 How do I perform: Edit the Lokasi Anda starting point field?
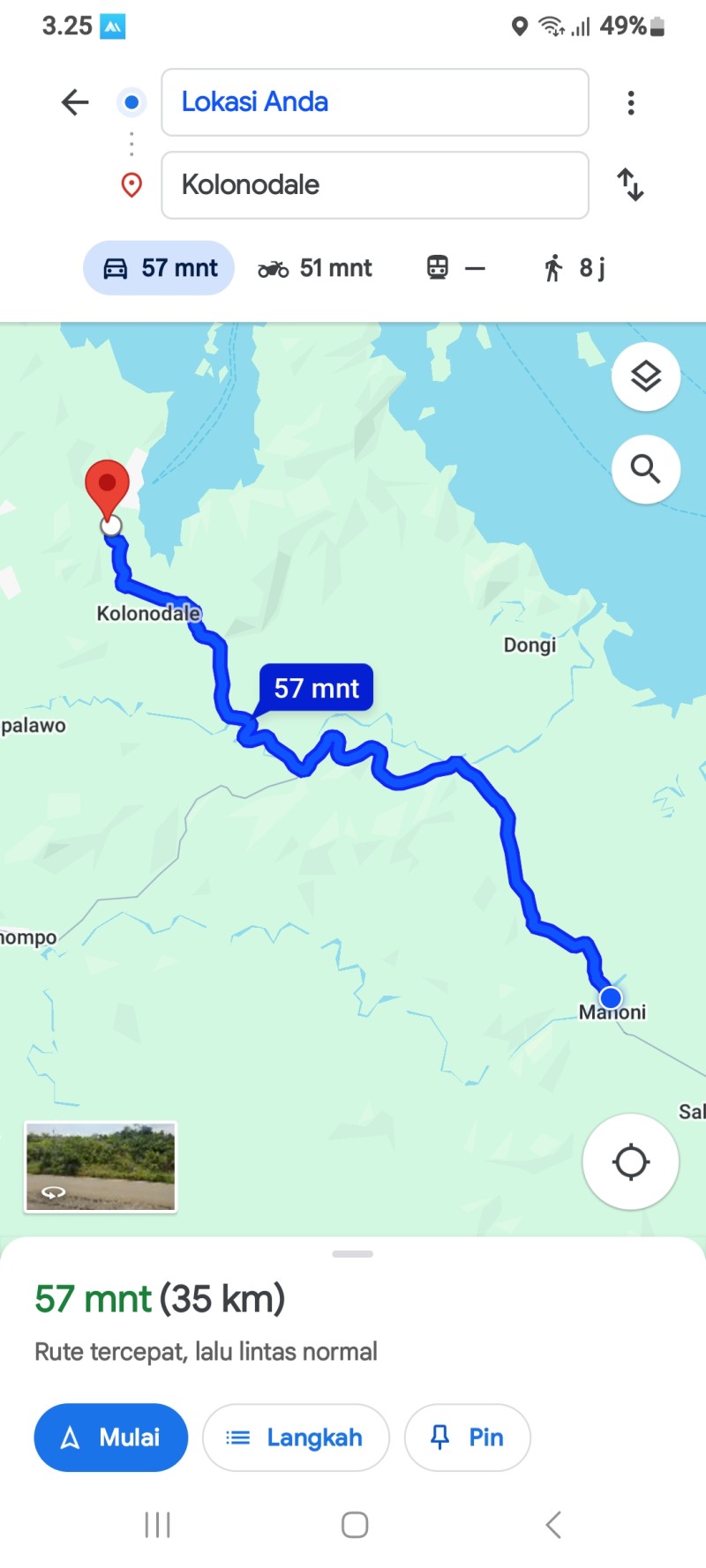(375, 102)
